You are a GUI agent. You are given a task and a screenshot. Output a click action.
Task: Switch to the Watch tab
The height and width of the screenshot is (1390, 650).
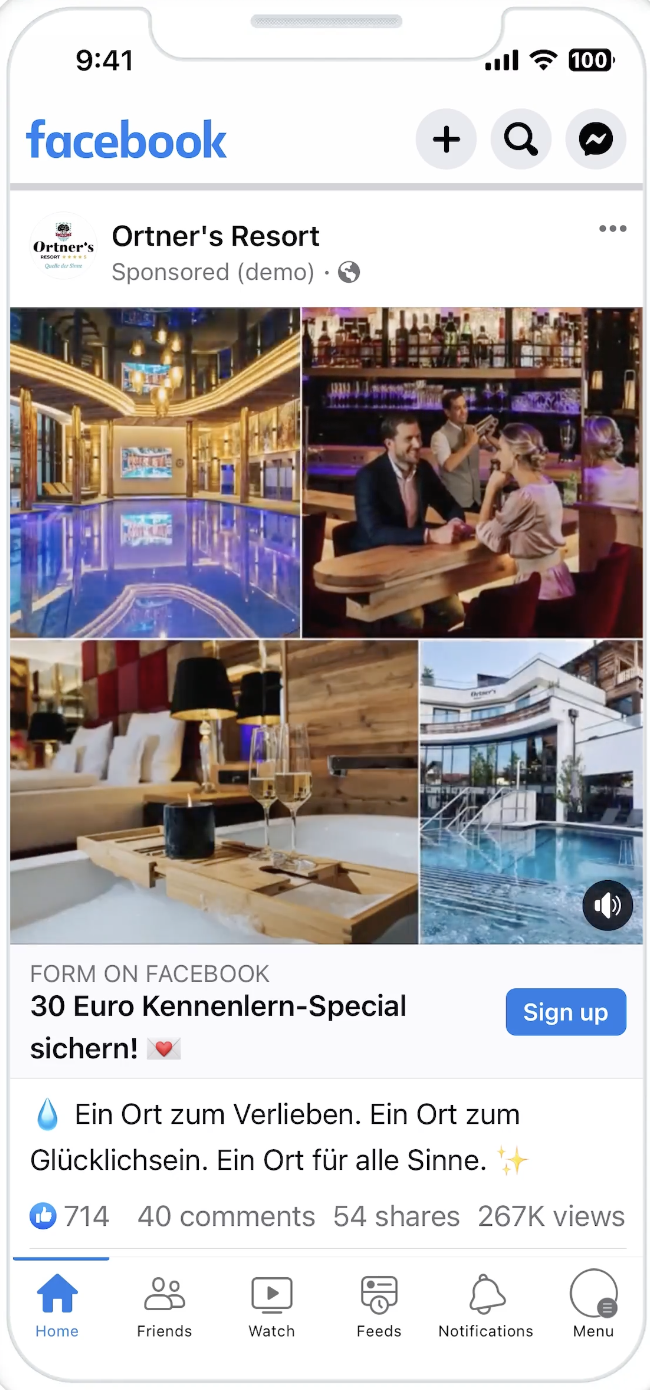(271, 1306)
